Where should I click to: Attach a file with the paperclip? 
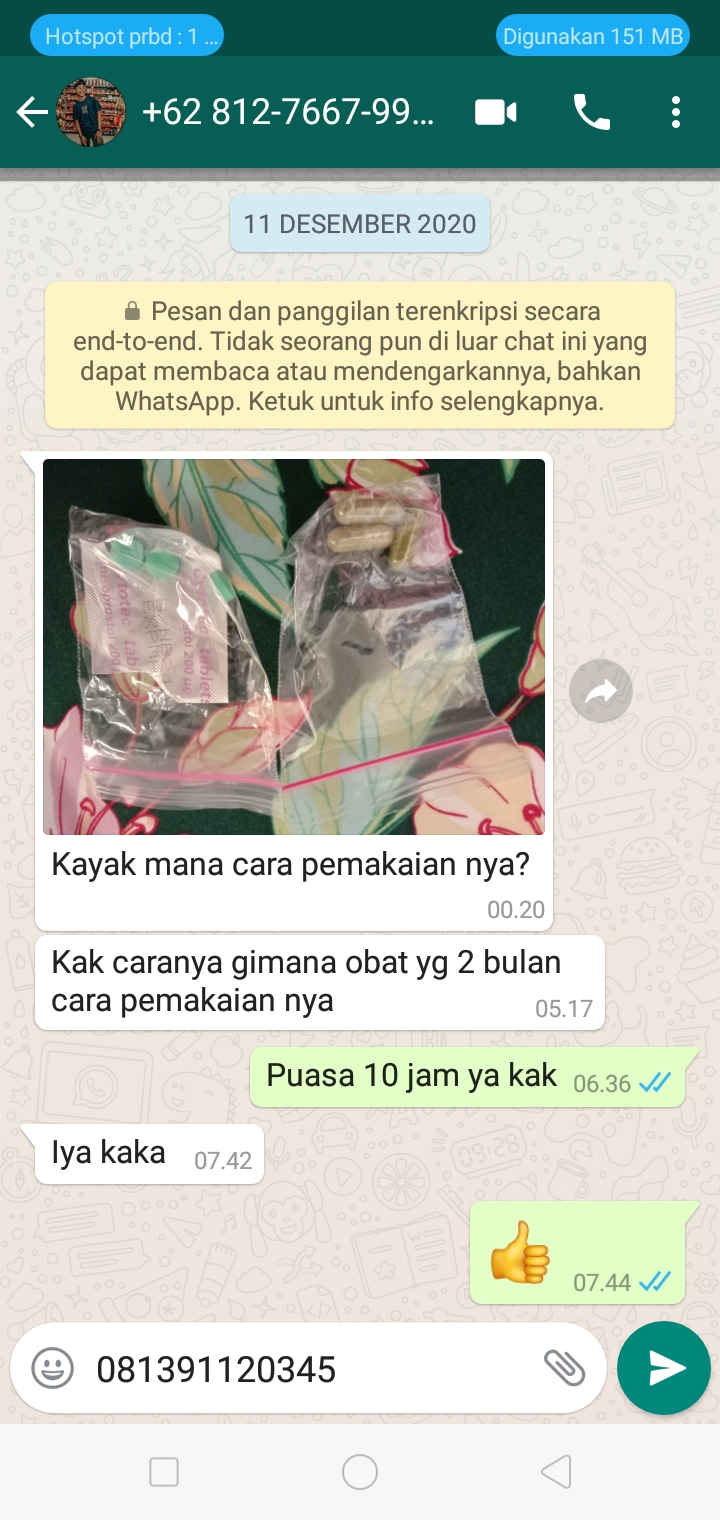[x=564, y=1368]
